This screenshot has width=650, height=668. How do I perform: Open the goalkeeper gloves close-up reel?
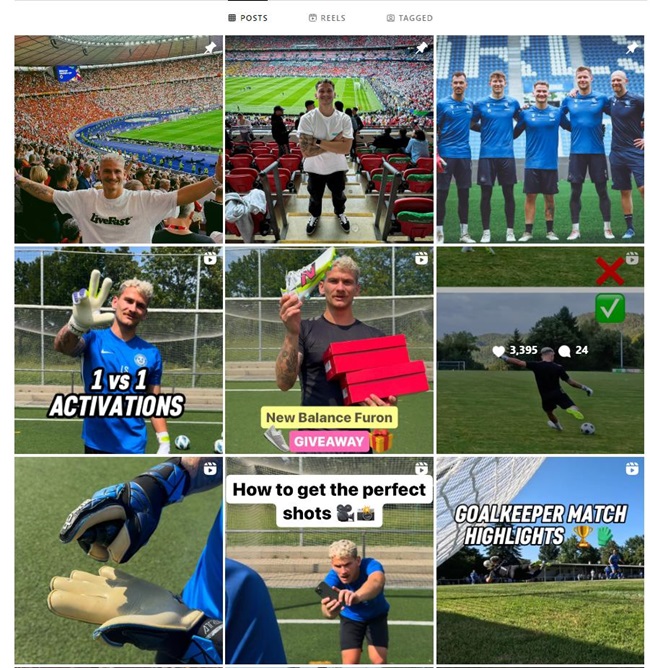pyautogui.click(x=119, y=560)
